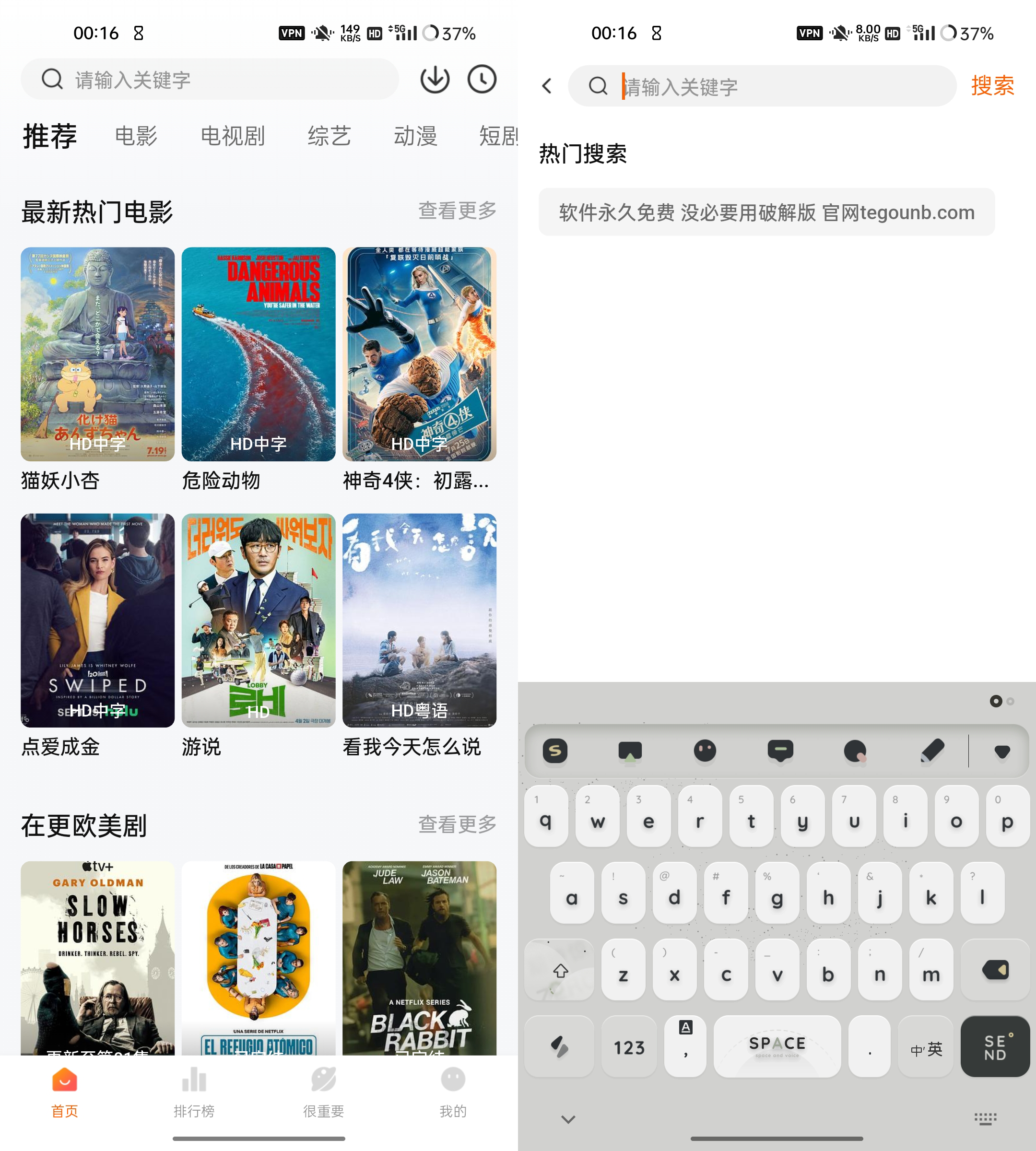Switch to the 电视剧 tab
1036x1151 pixels.
click(232, 136)
